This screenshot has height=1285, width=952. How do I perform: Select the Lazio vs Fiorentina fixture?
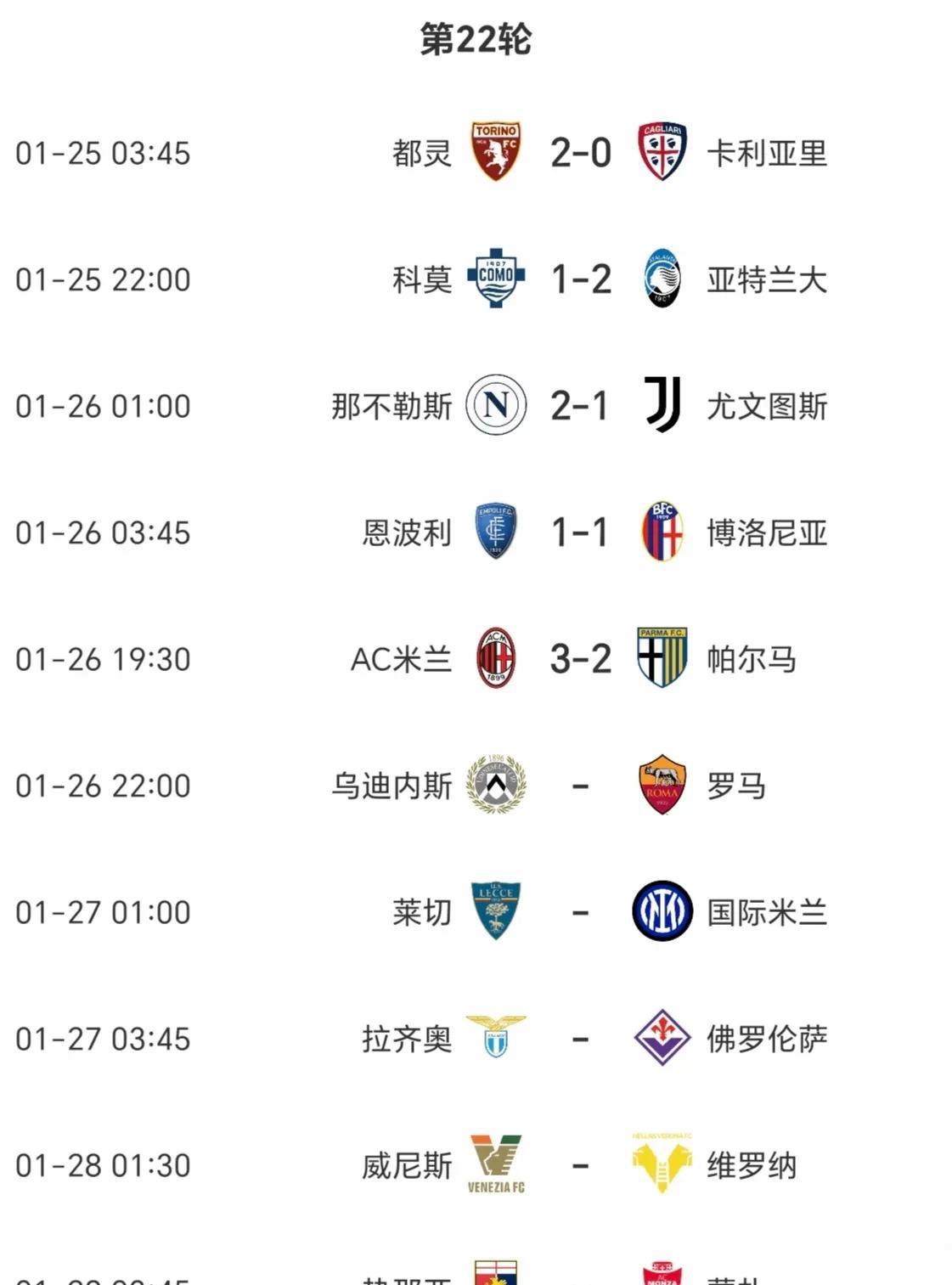[x=580, y=1039]
